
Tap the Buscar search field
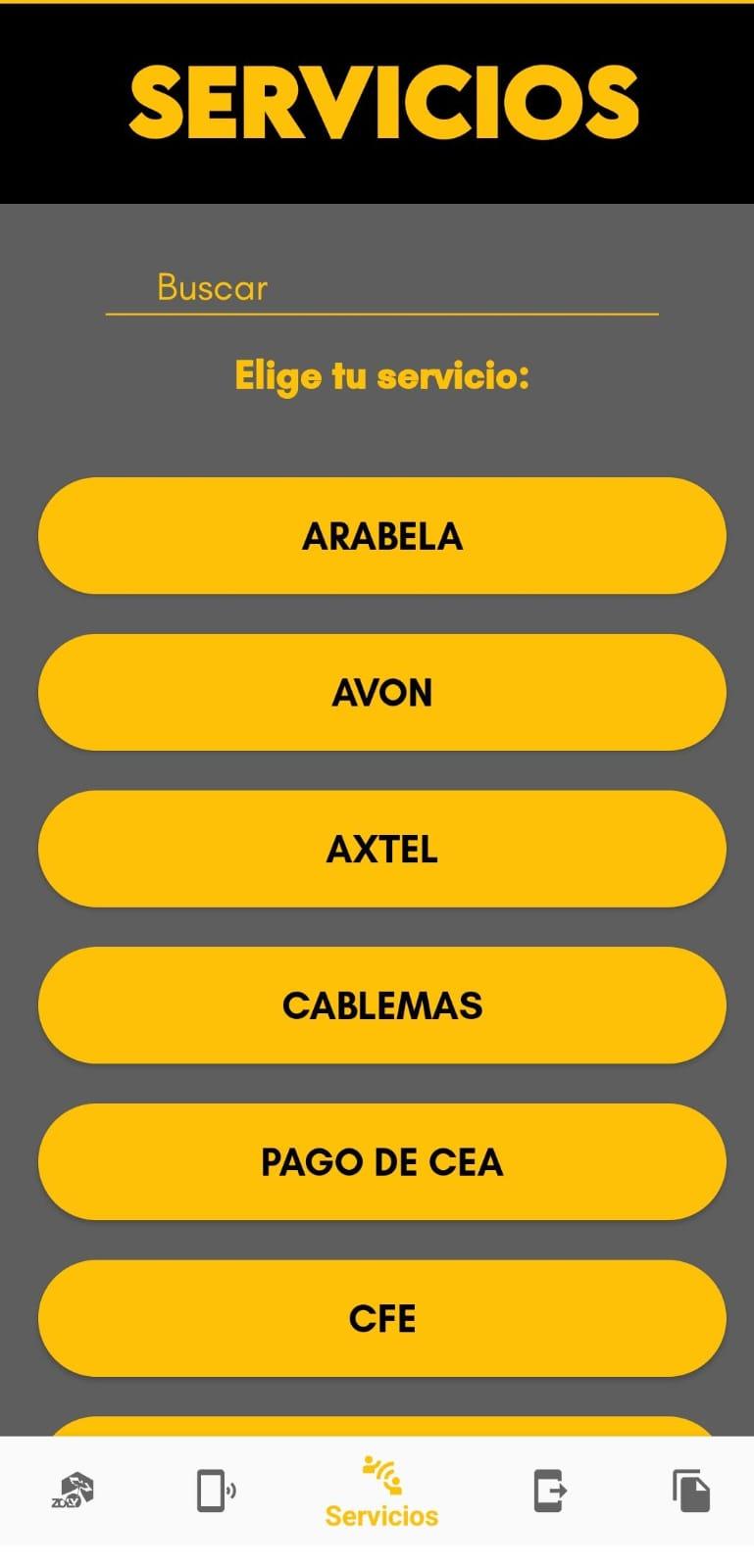pyautogui.click(x=381, y=288)
